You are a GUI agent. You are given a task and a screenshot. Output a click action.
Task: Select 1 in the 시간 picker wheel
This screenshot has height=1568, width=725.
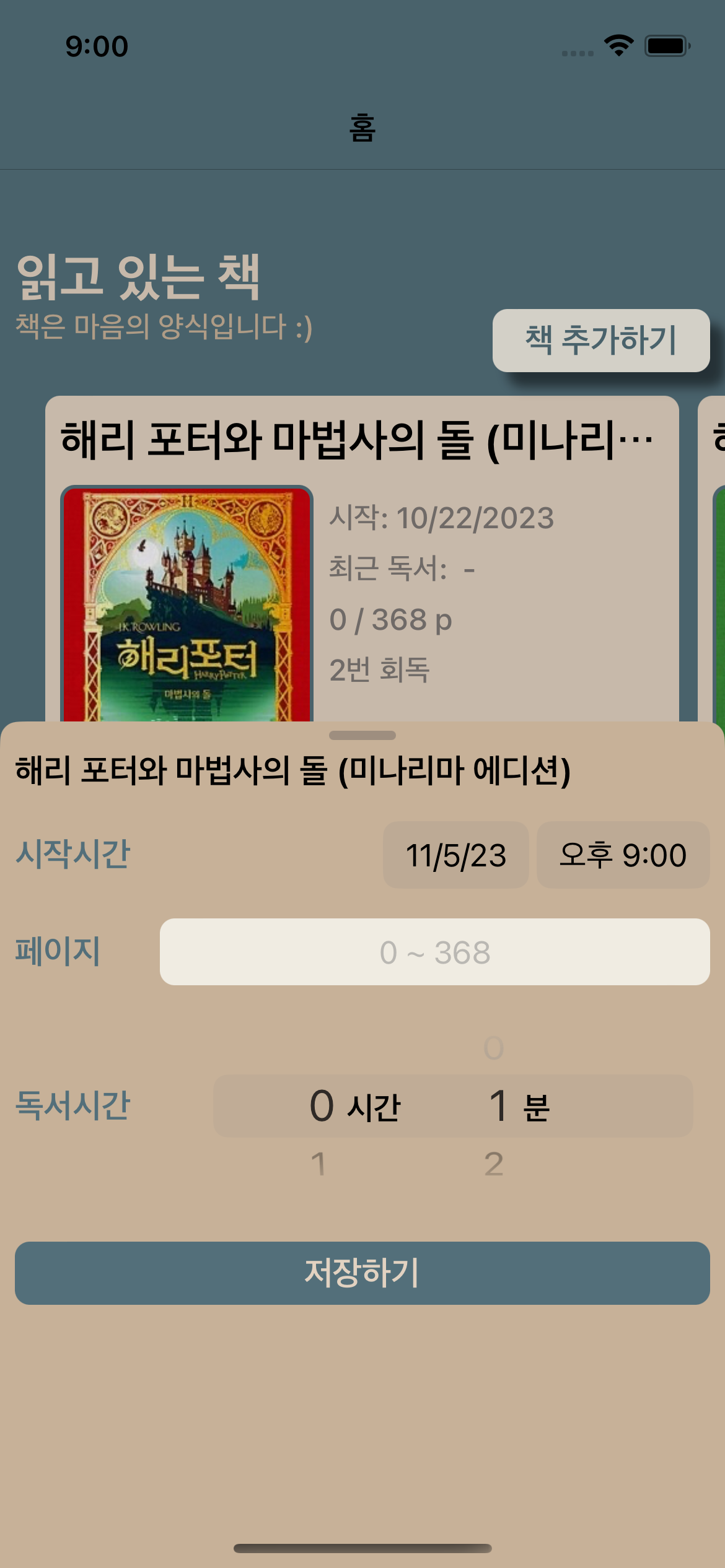pyautogui.click(x=319, y=1164)
